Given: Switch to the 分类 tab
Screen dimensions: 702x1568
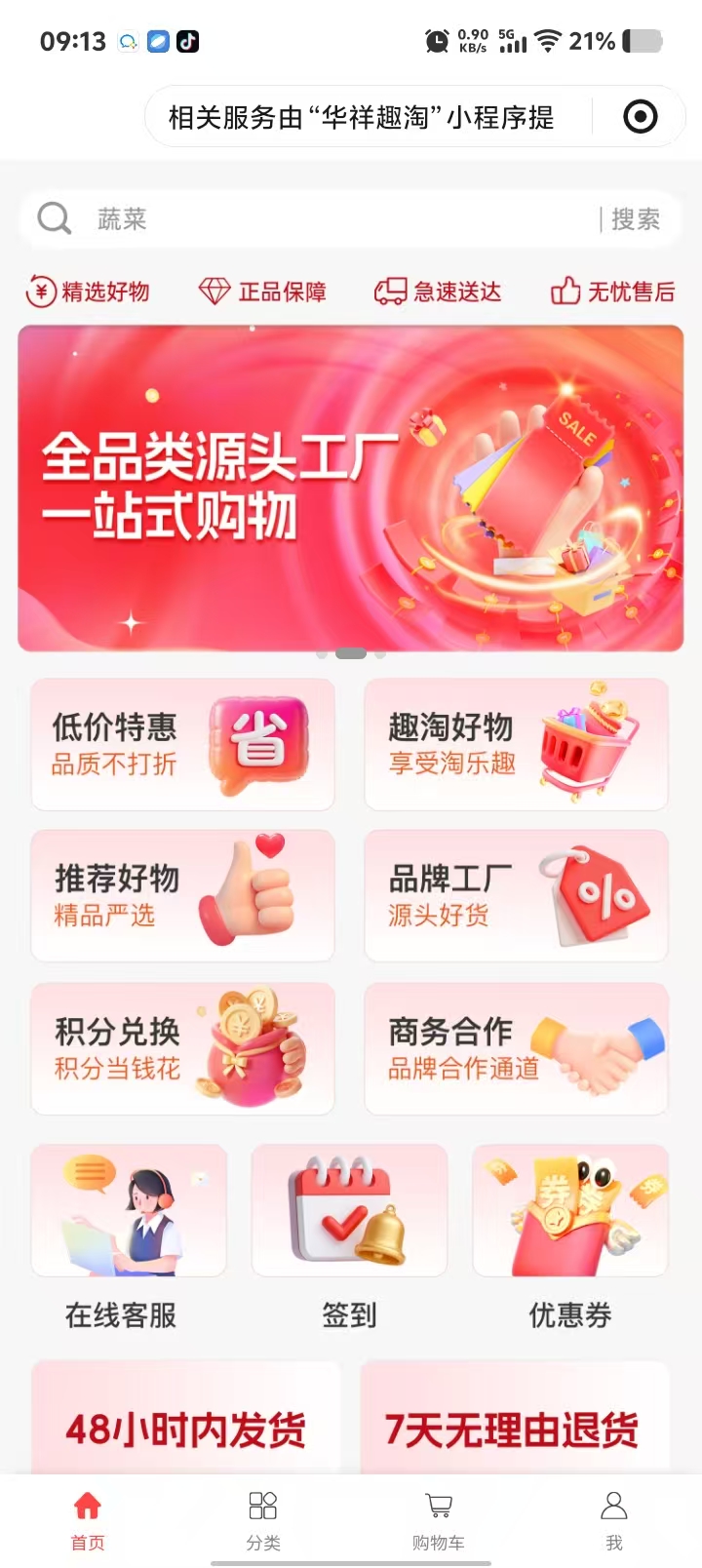Looking at the screenshot, I should (263, 1519).
